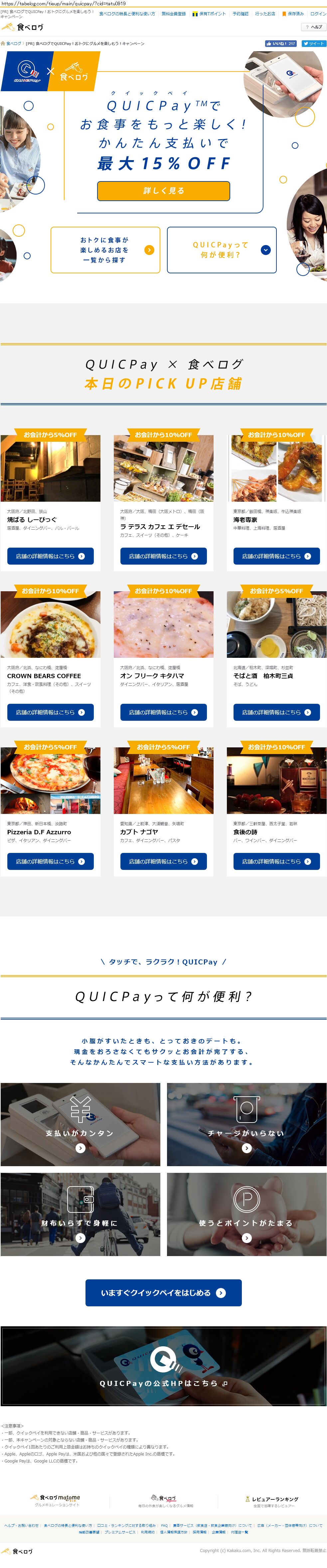Open 使うとポイントがたまる tile
The image size is (327, 1568).
[246, 1214]
